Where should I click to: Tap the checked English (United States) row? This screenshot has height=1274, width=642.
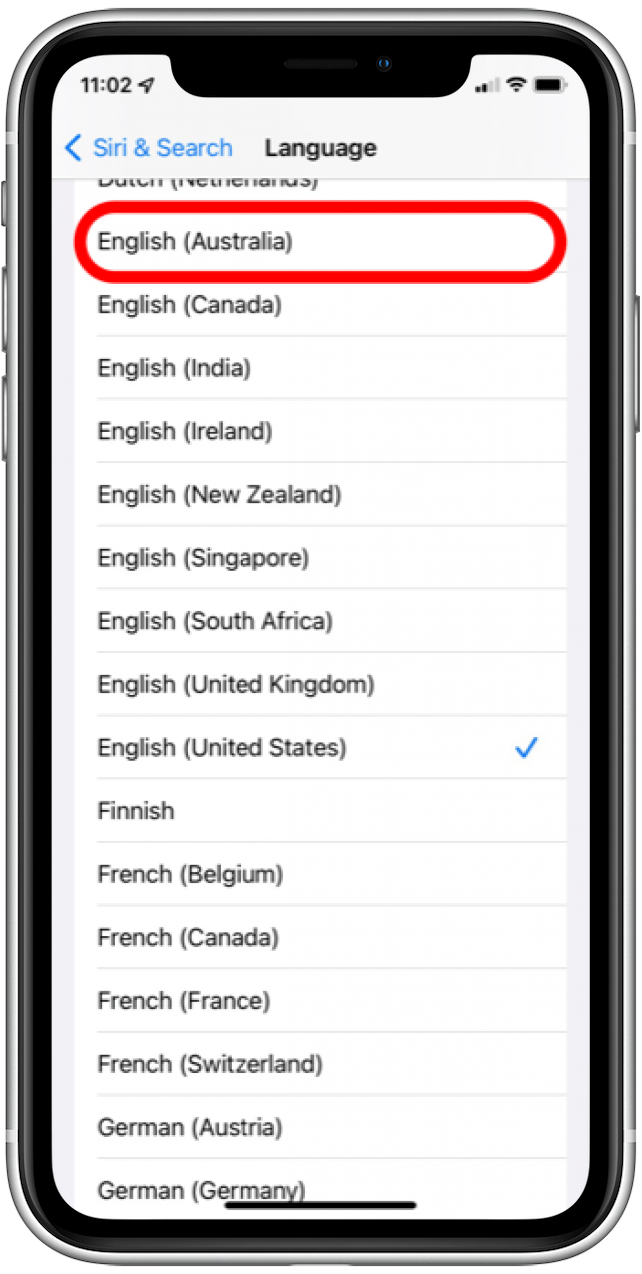(320, 747)
